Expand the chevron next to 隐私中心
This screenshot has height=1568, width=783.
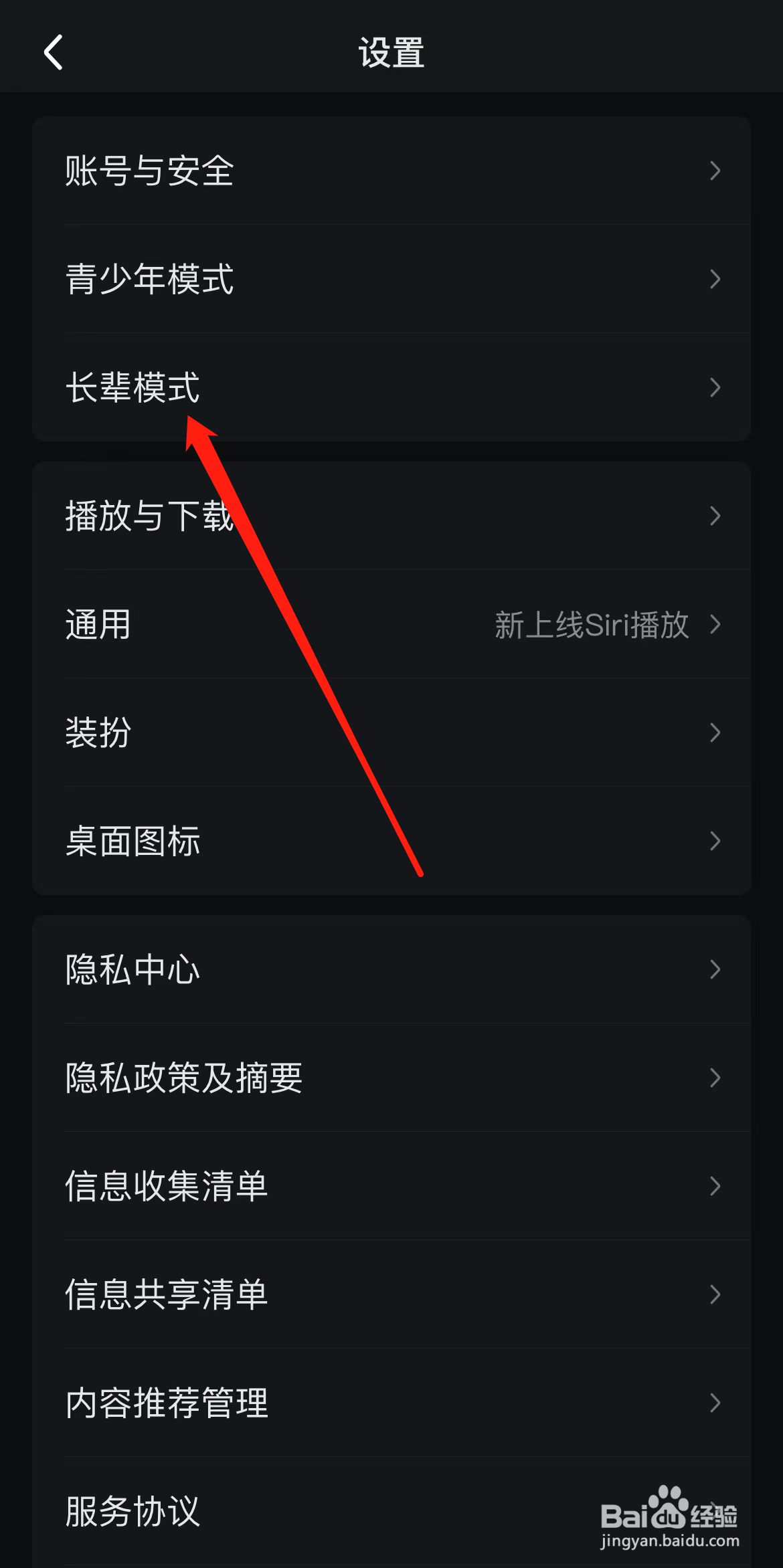715,969
